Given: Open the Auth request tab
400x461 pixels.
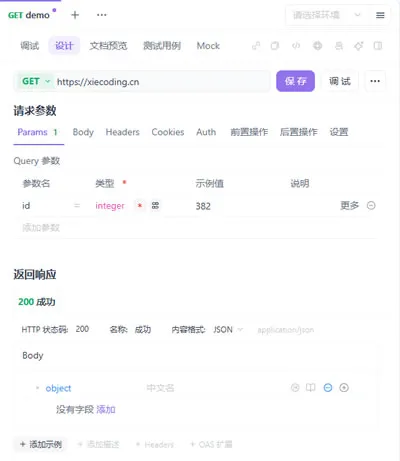Looking at the screenshot, I should [x=206, y=132].
